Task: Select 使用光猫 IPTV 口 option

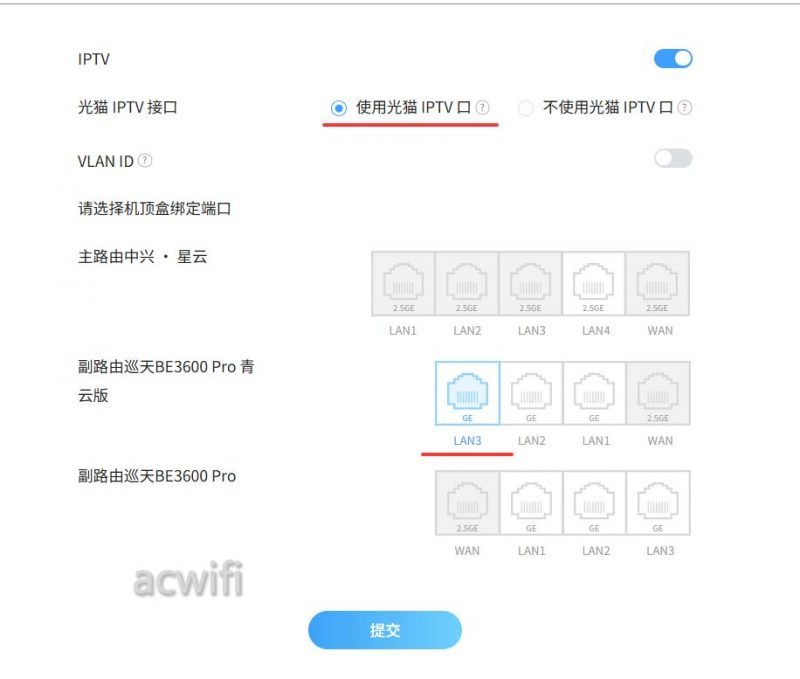Action: pyautogui.click(x=338, y=108)
